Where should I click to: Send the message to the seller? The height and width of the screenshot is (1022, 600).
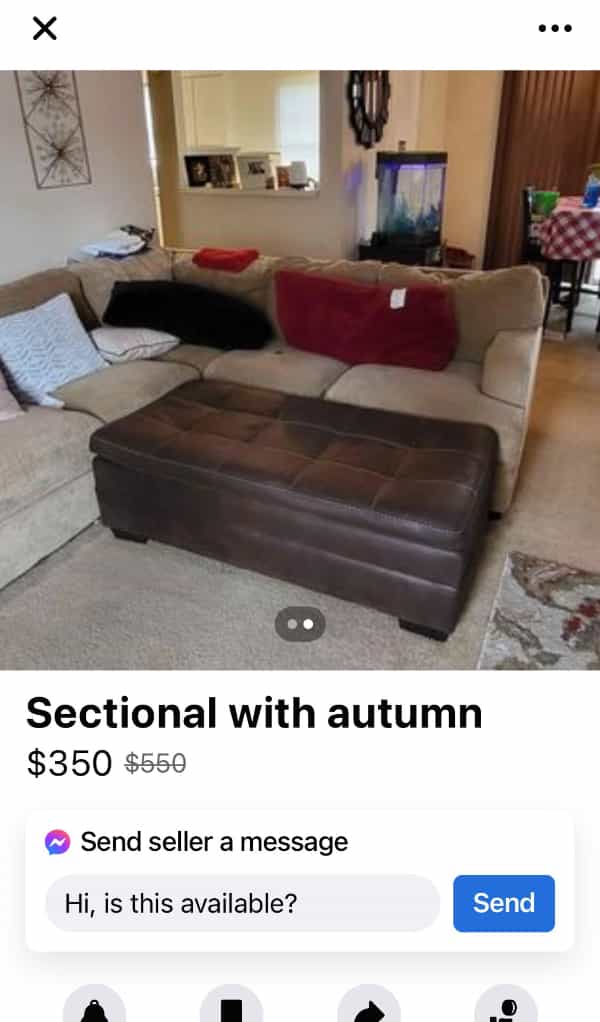pos(503,903)
